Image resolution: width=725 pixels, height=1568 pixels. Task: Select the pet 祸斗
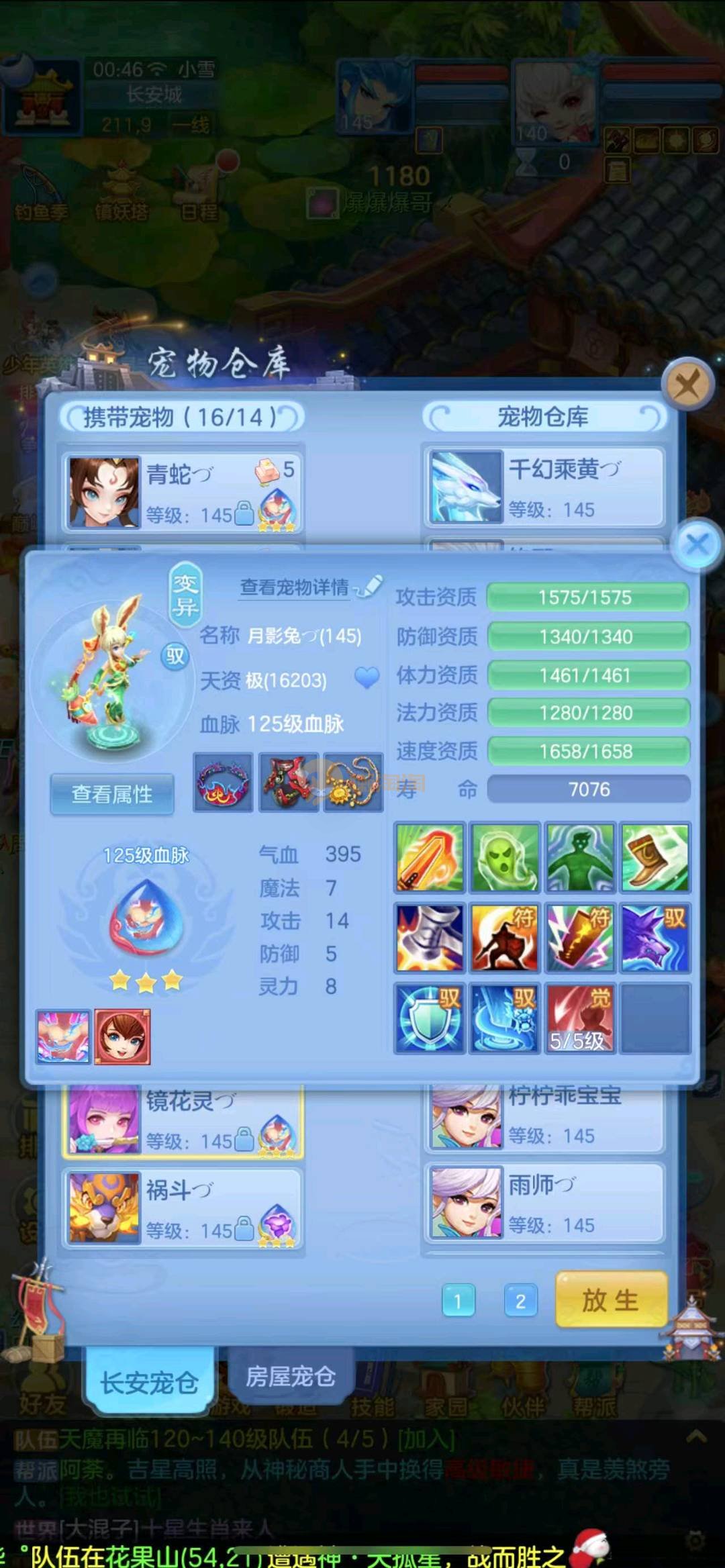(183, 1208)
